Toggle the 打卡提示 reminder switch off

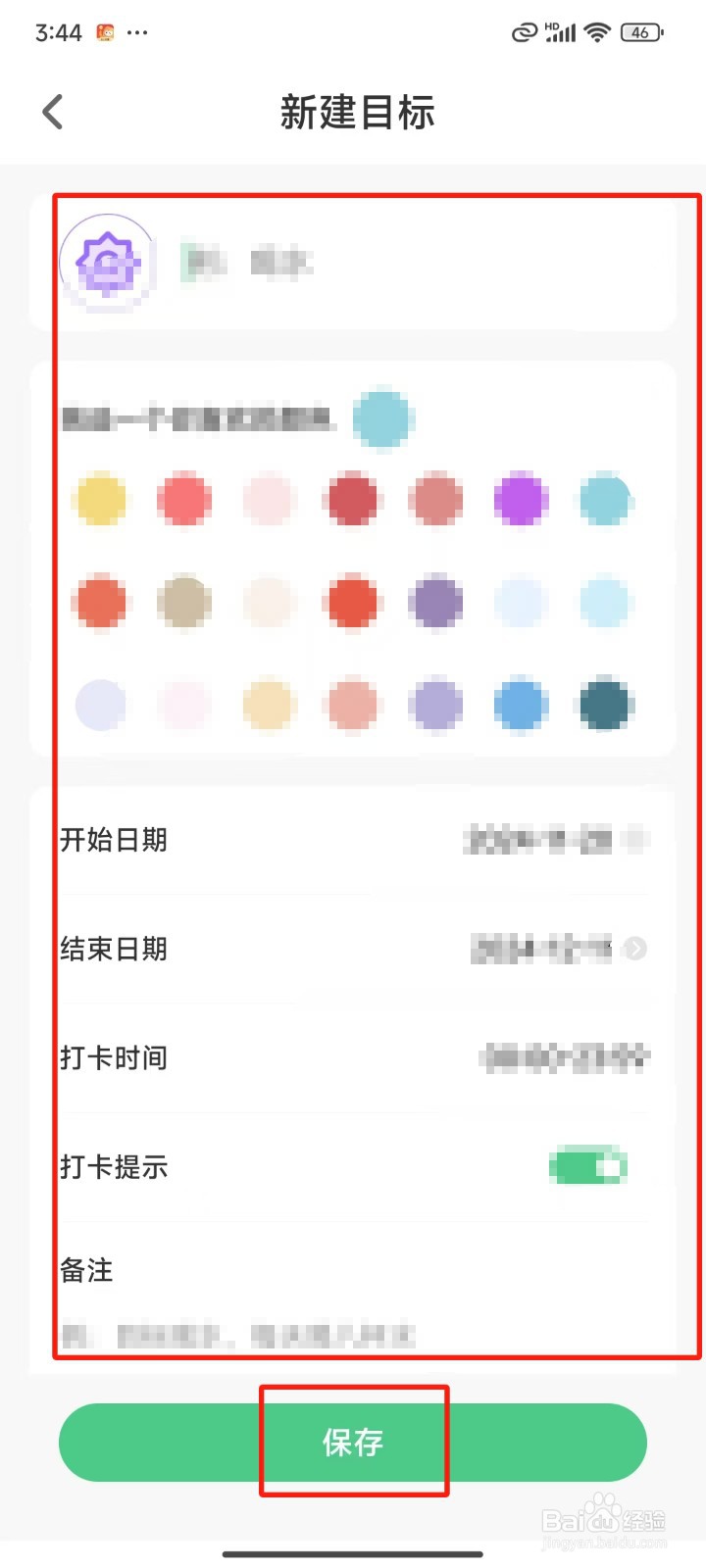(586, 1167)
